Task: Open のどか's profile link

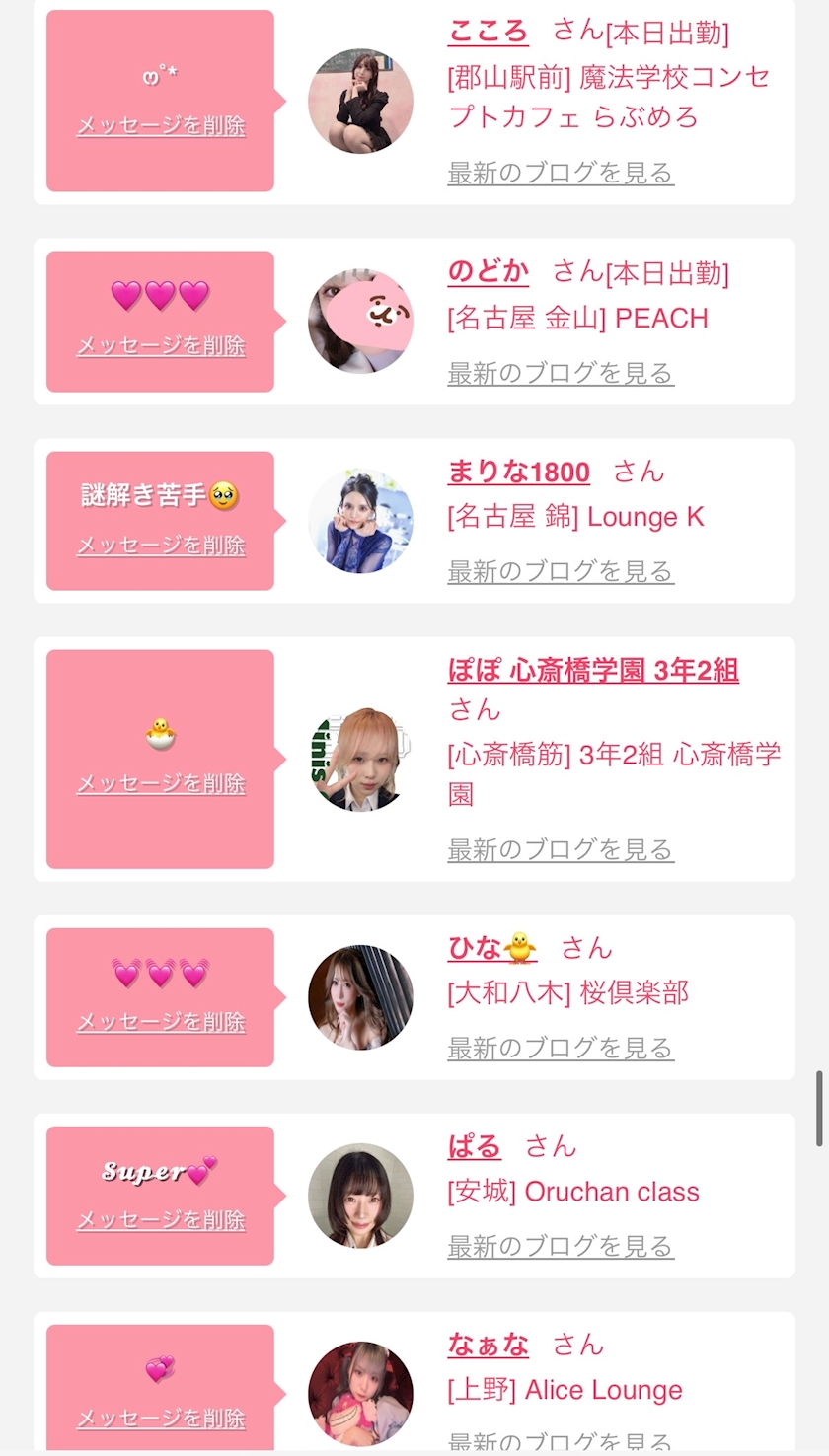Action: coord(488,271)
